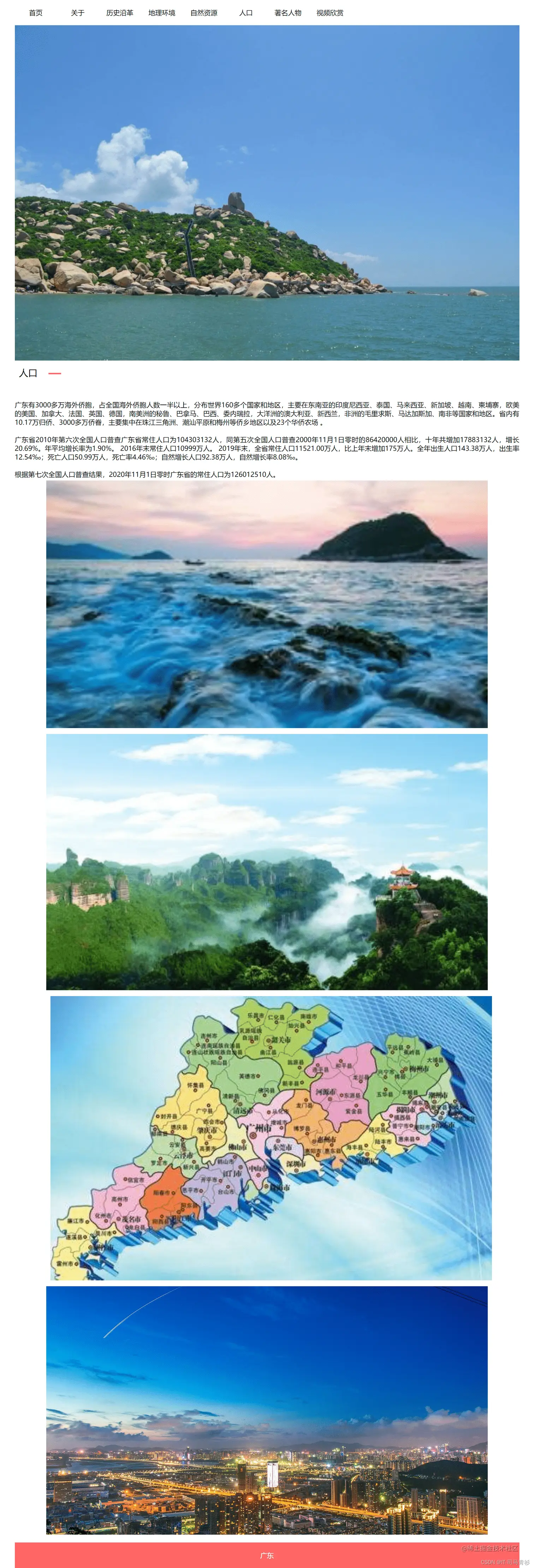The image size is (534, 1568).
Task: Tap 视频欣赏 in the navigation bar
Action: 330,13
